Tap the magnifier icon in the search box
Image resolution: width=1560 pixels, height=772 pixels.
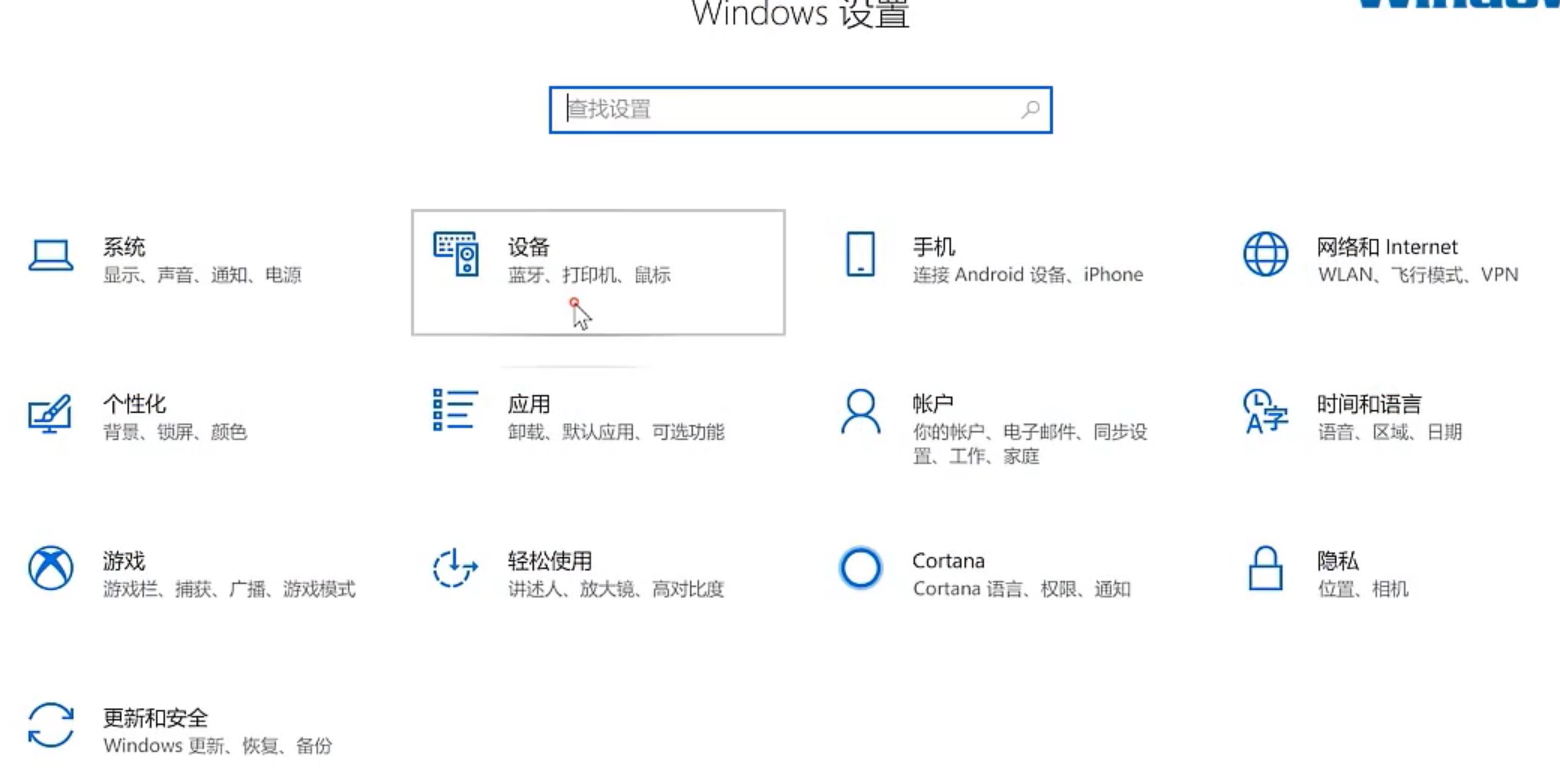pos(1030,109)
